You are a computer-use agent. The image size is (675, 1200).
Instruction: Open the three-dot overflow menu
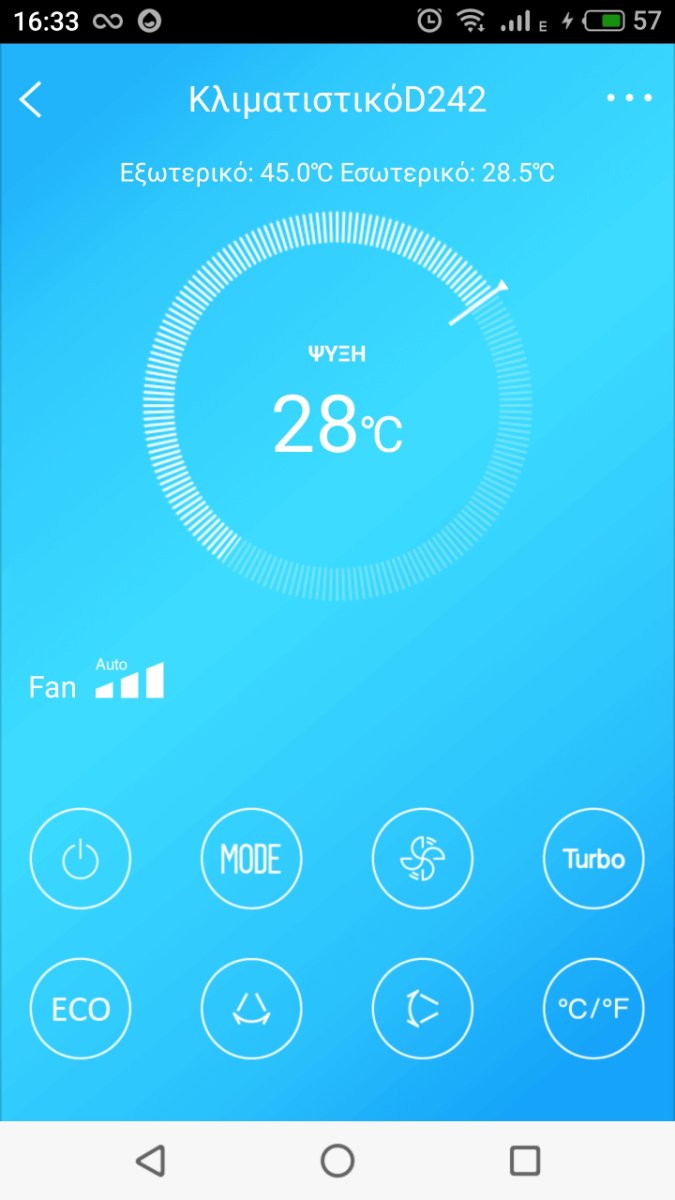630,98
